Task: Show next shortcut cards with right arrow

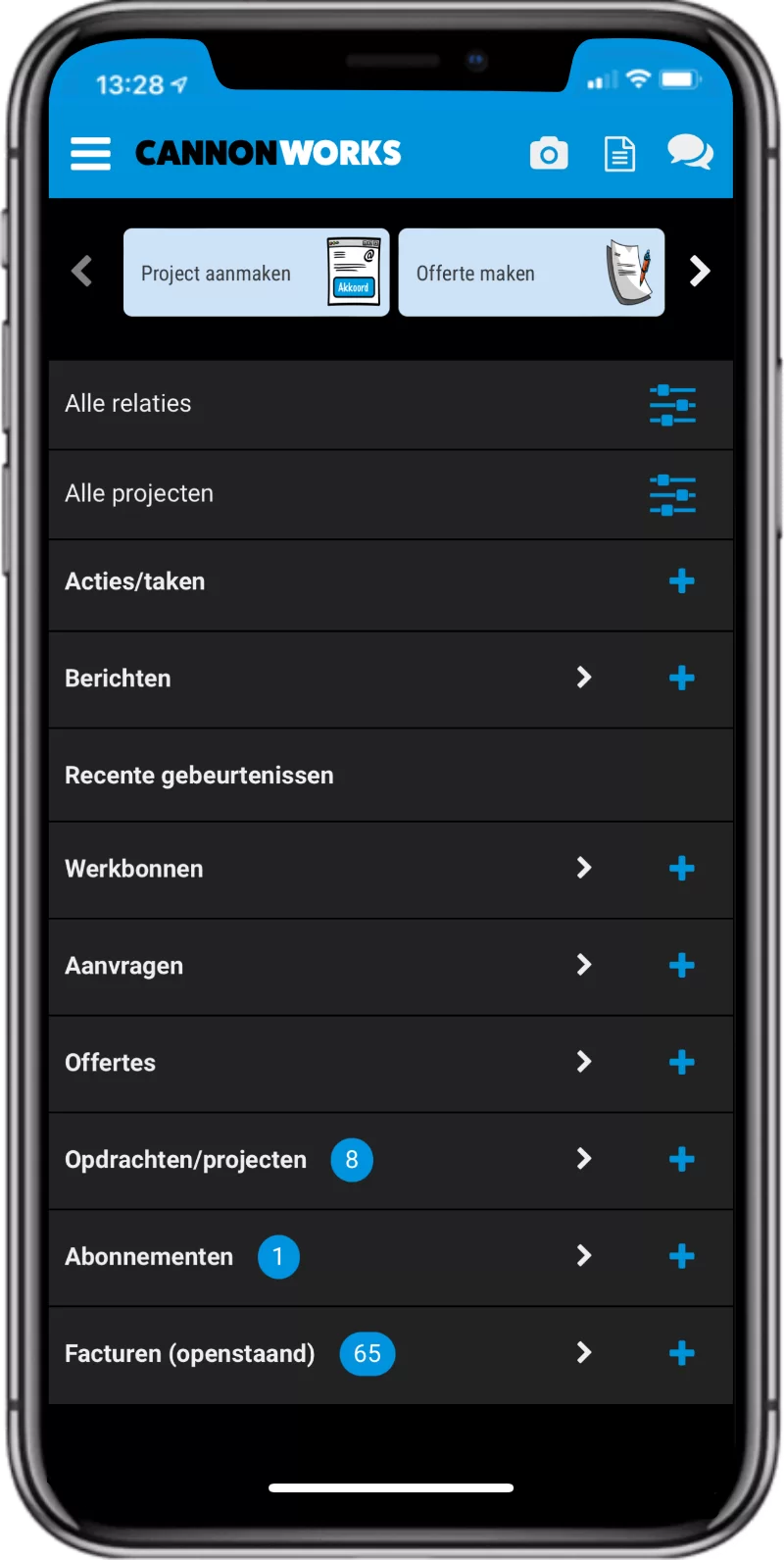Action: pyautogui.click(x=699, y=272)
